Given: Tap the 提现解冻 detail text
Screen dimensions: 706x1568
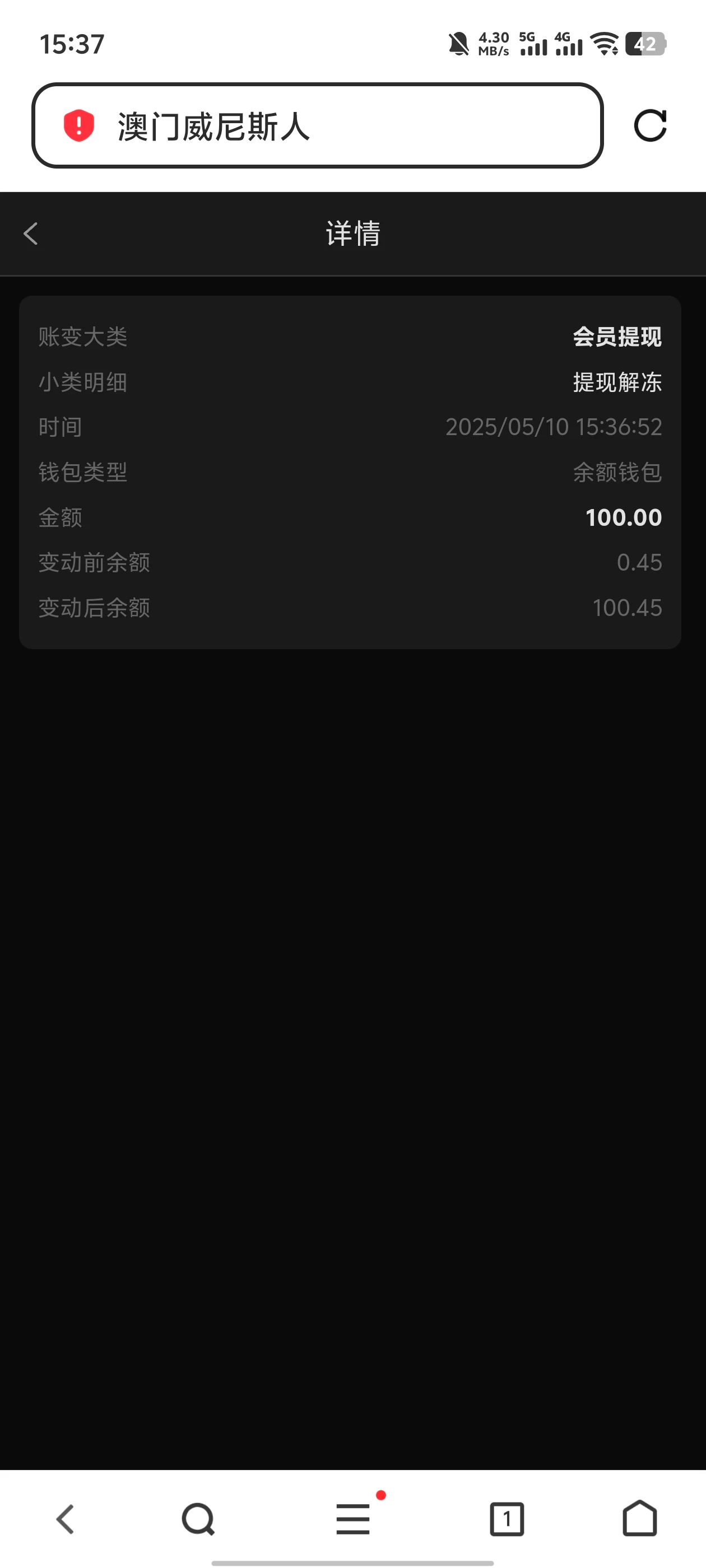Looking at the screenshot, I should tap(616, 382).
